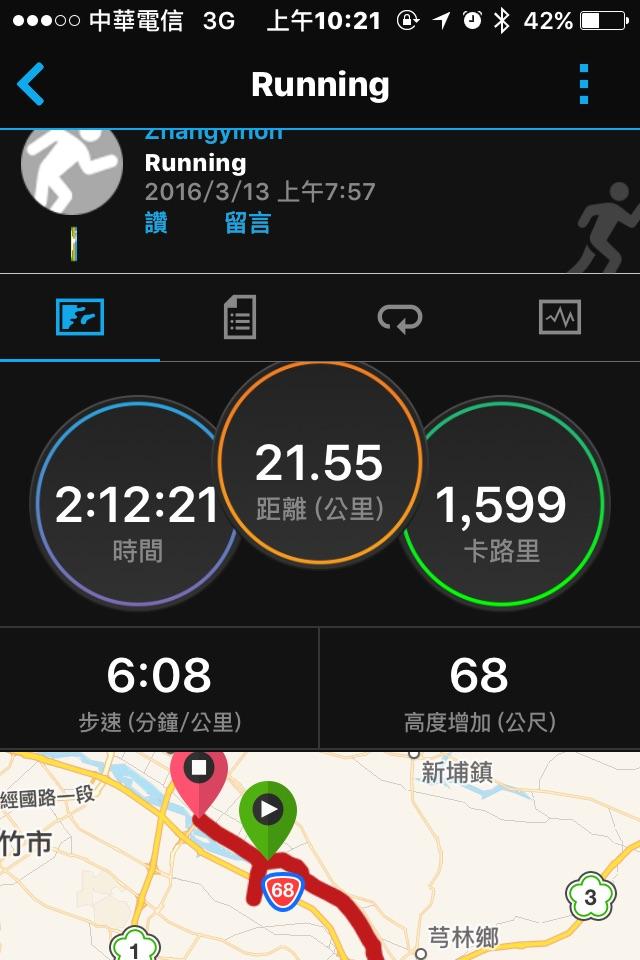Go back from the Running activity
This screenshot has height=960, width=640.
point(32,84)
